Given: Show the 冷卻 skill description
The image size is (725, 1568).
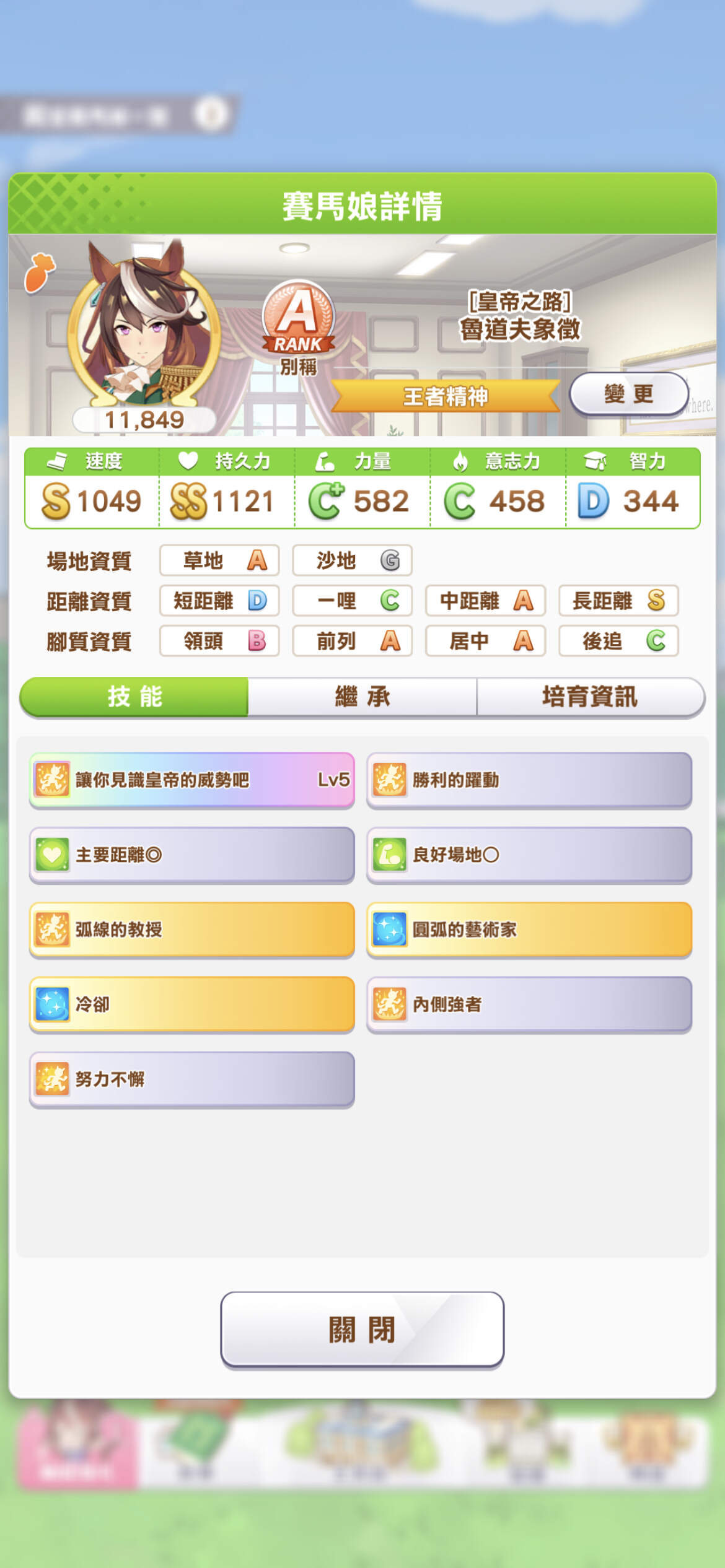Looking at the screenshot, I should 192,1004.
